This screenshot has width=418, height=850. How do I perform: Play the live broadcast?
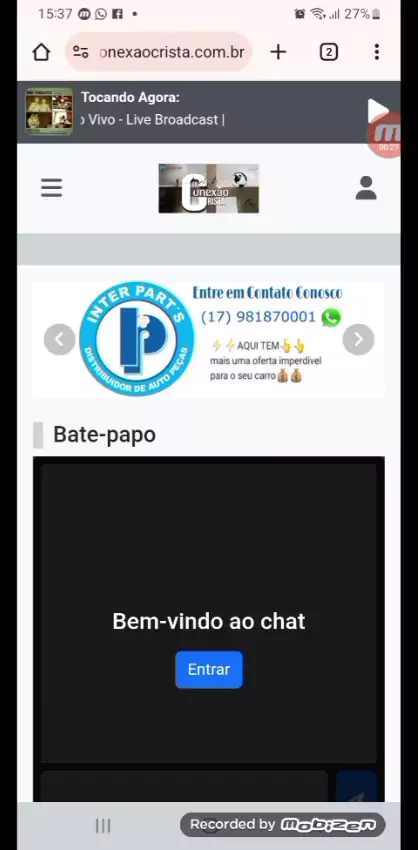pos(376,111)
